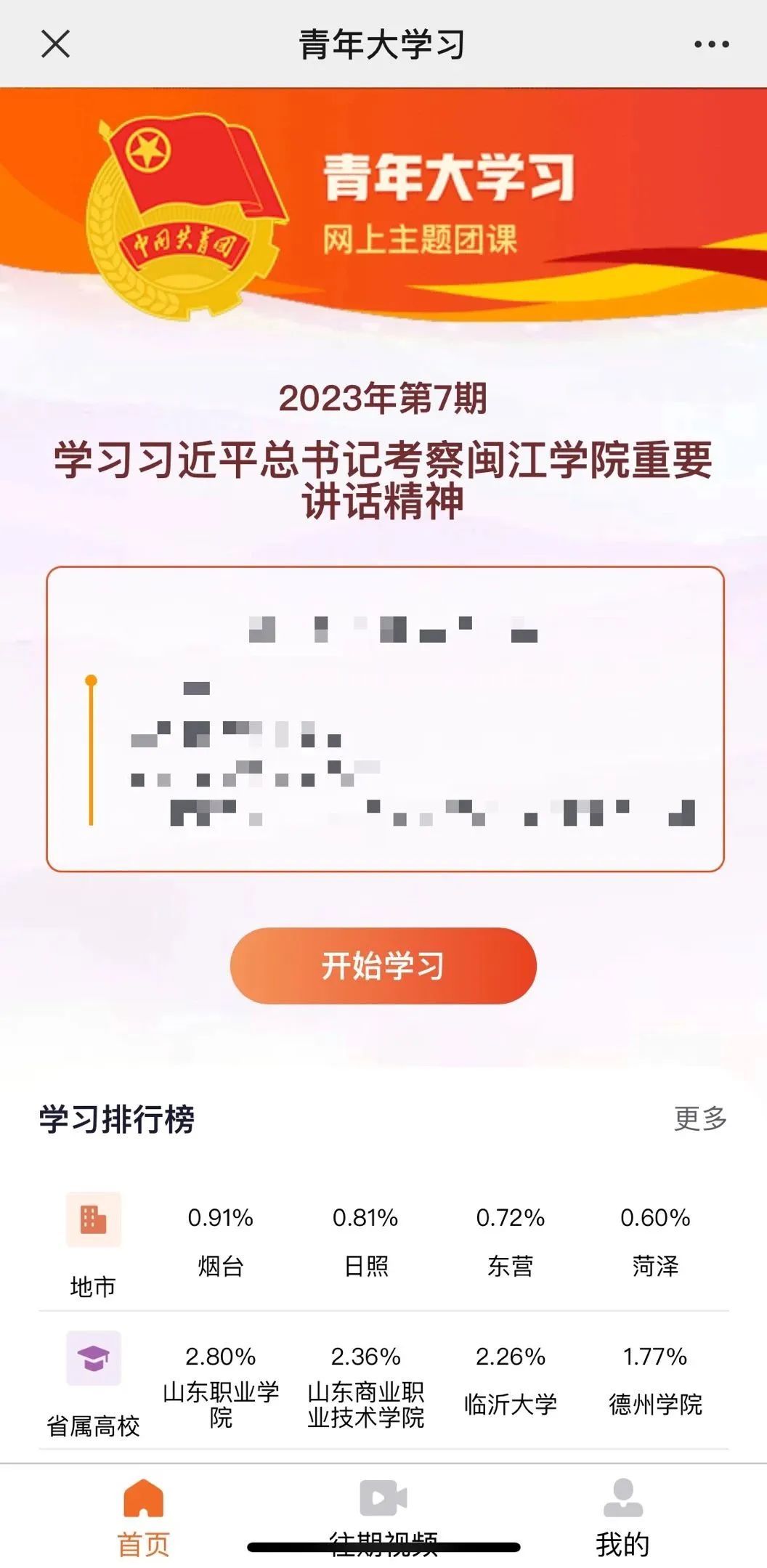
Task: Tap the 开始学习 button
Action: click(x=383, y=965)
